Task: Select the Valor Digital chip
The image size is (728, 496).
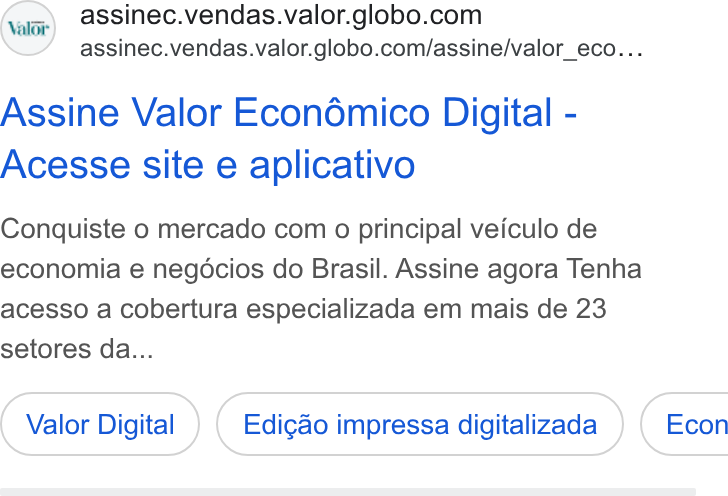Action: point(100,424)
